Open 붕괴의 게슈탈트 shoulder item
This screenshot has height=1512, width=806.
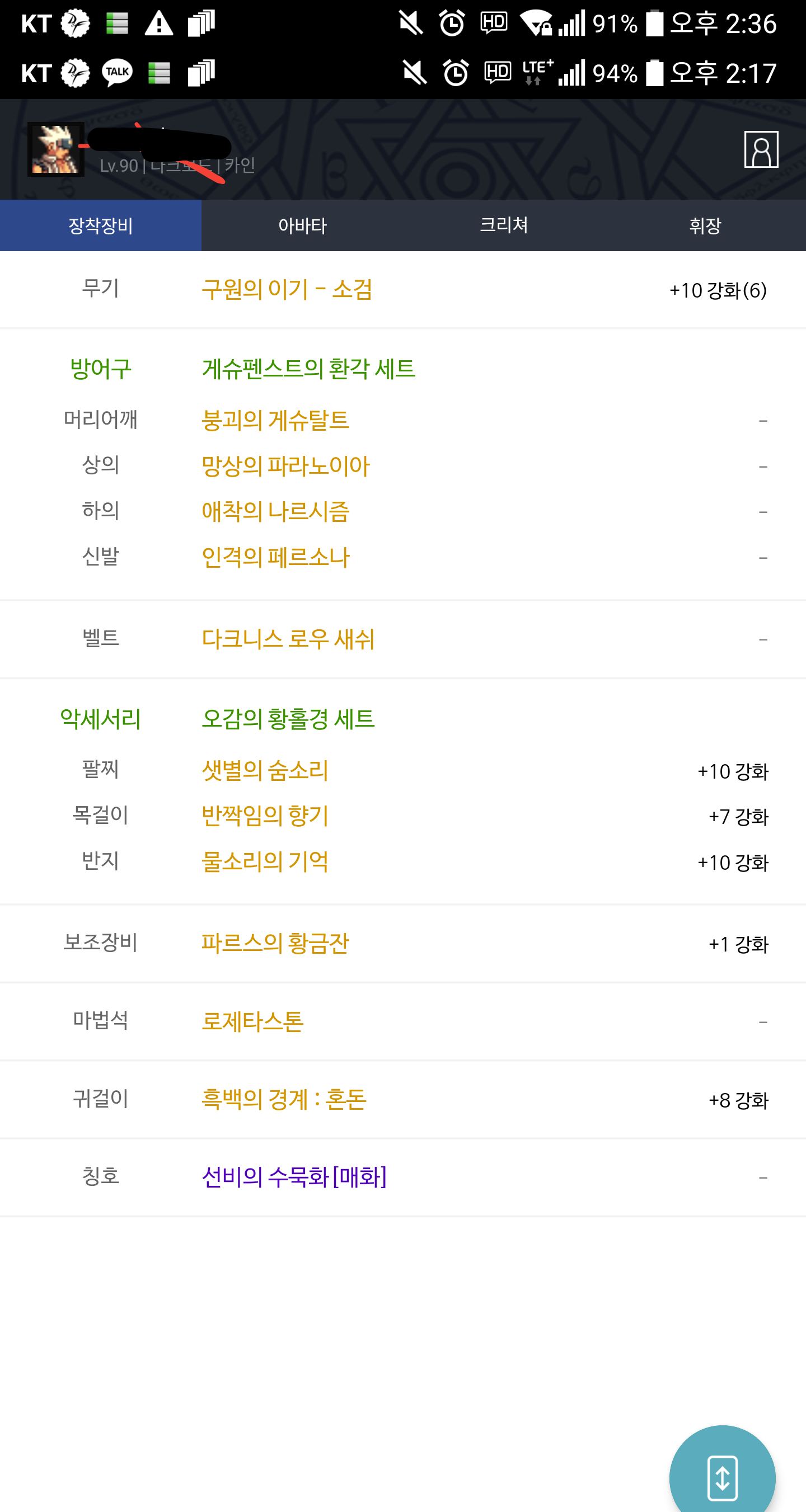[275, 420]
